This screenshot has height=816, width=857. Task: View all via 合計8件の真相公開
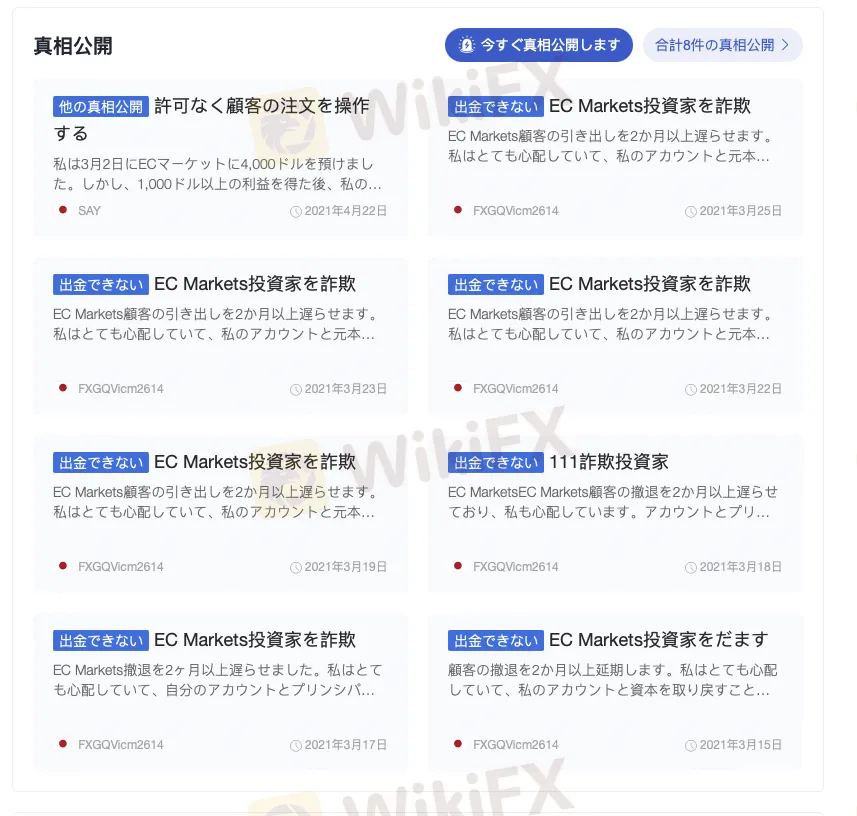(722, 45)
